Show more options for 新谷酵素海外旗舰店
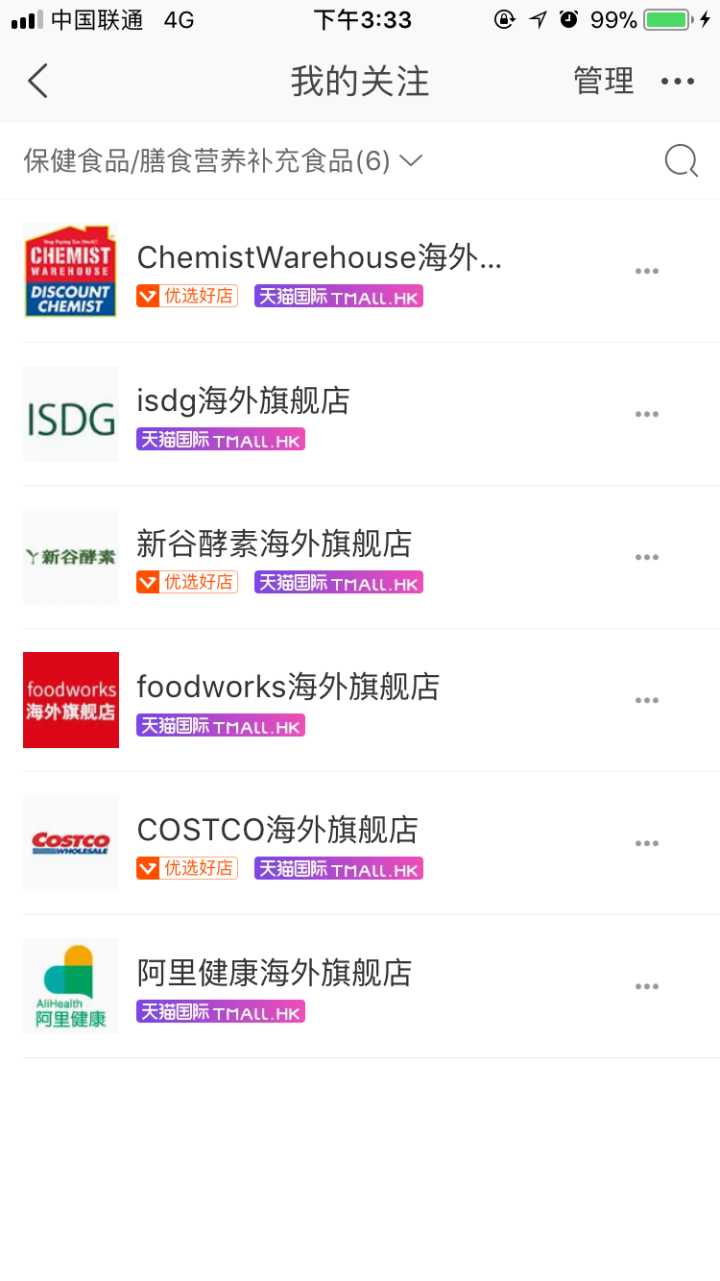This screenshot has height=1281, width=720. pos(647,557)
